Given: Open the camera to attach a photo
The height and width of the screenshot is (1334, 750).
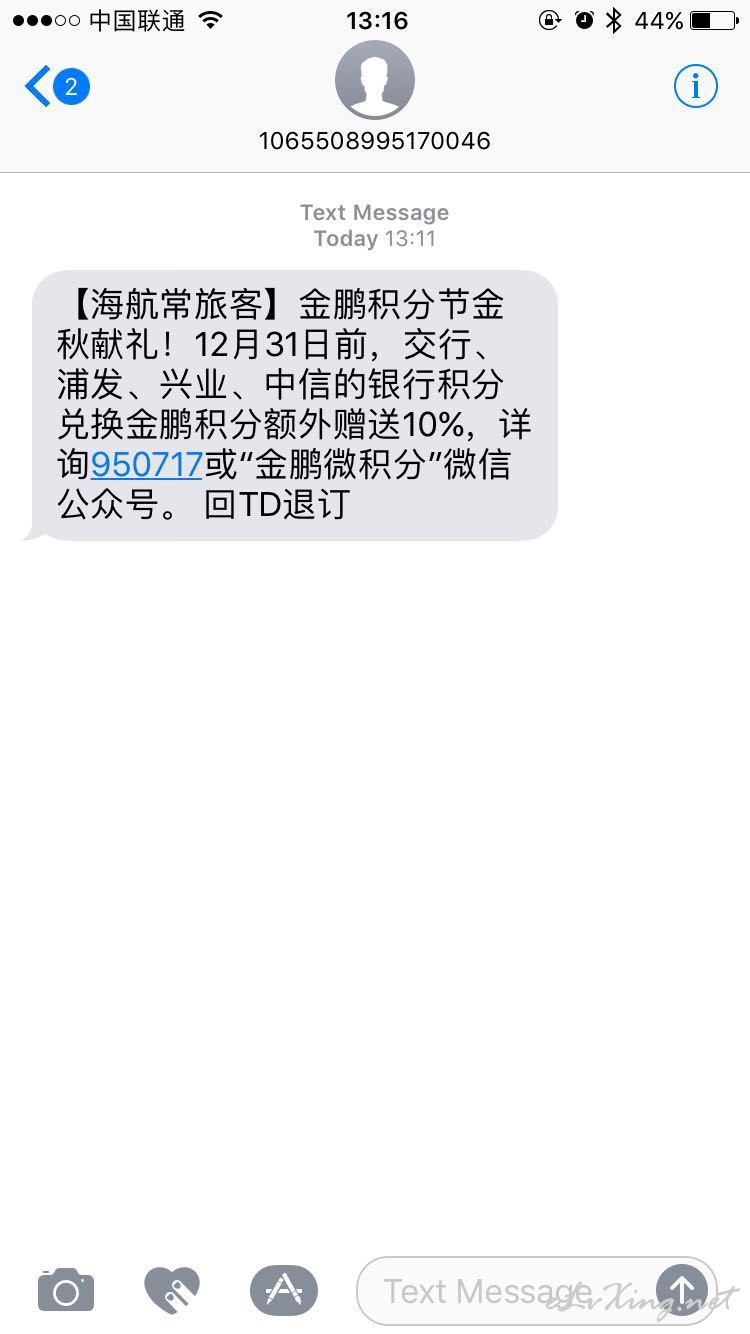Looking at the screenshot, I should tap(66, 1290).
